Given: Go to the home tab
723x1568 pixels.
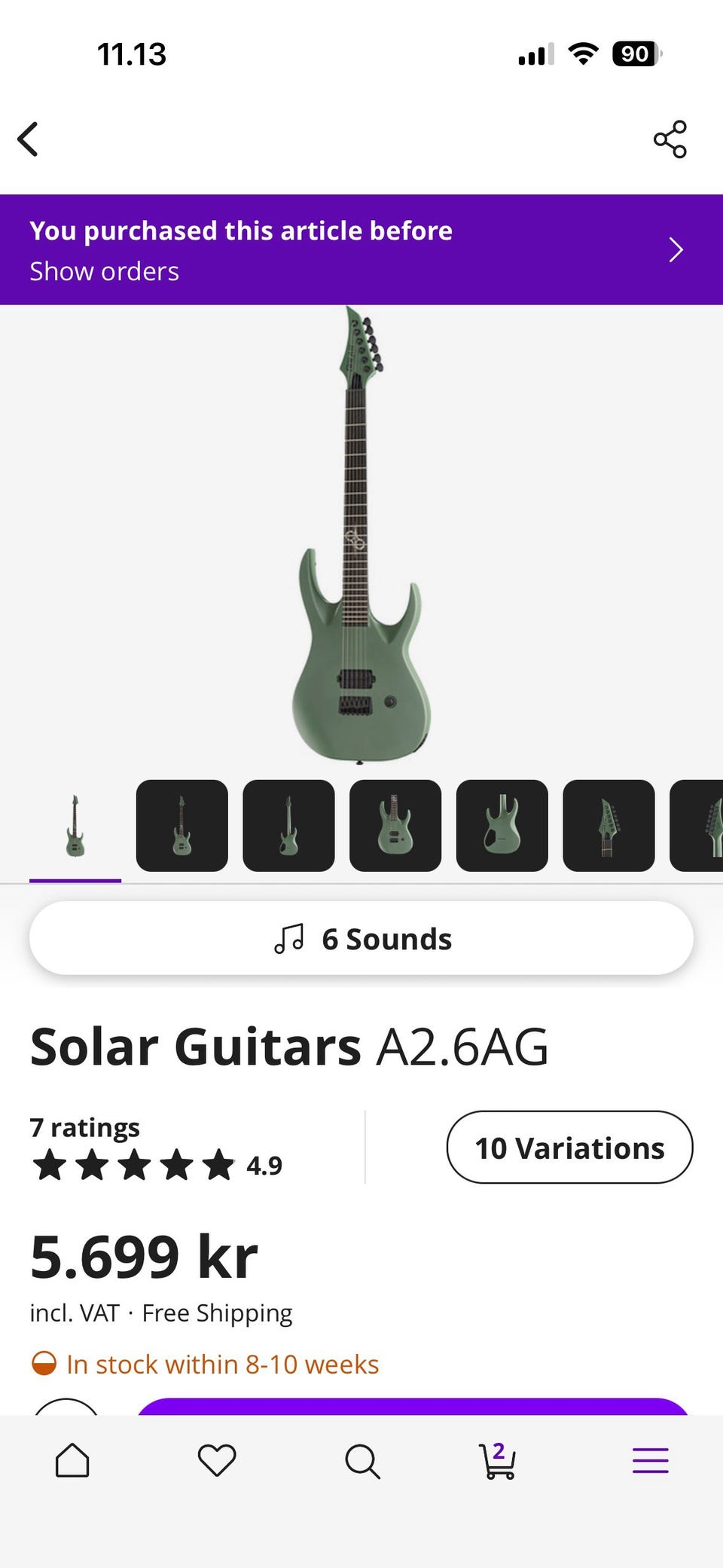Looking at the screenshot, I should [72, 1461].
